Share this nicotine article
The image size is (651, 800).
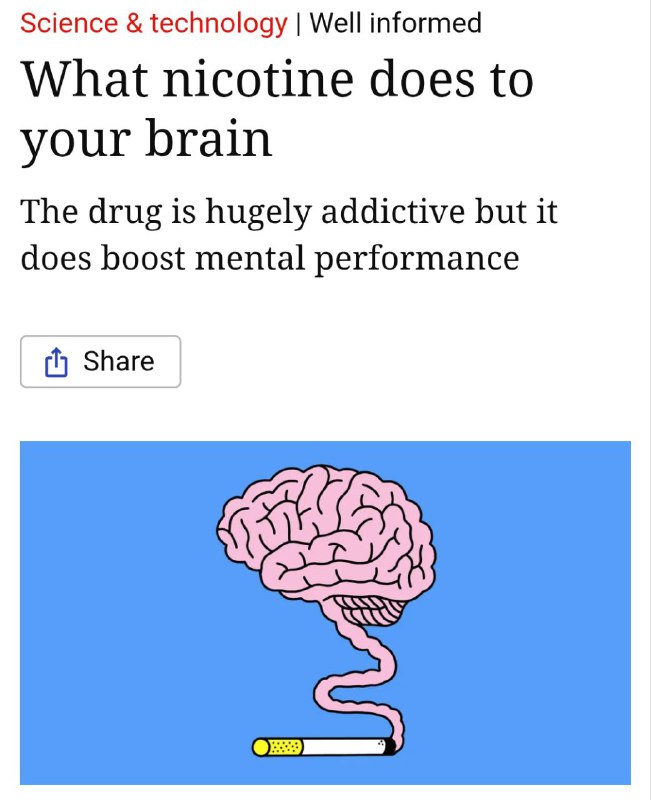100,361
